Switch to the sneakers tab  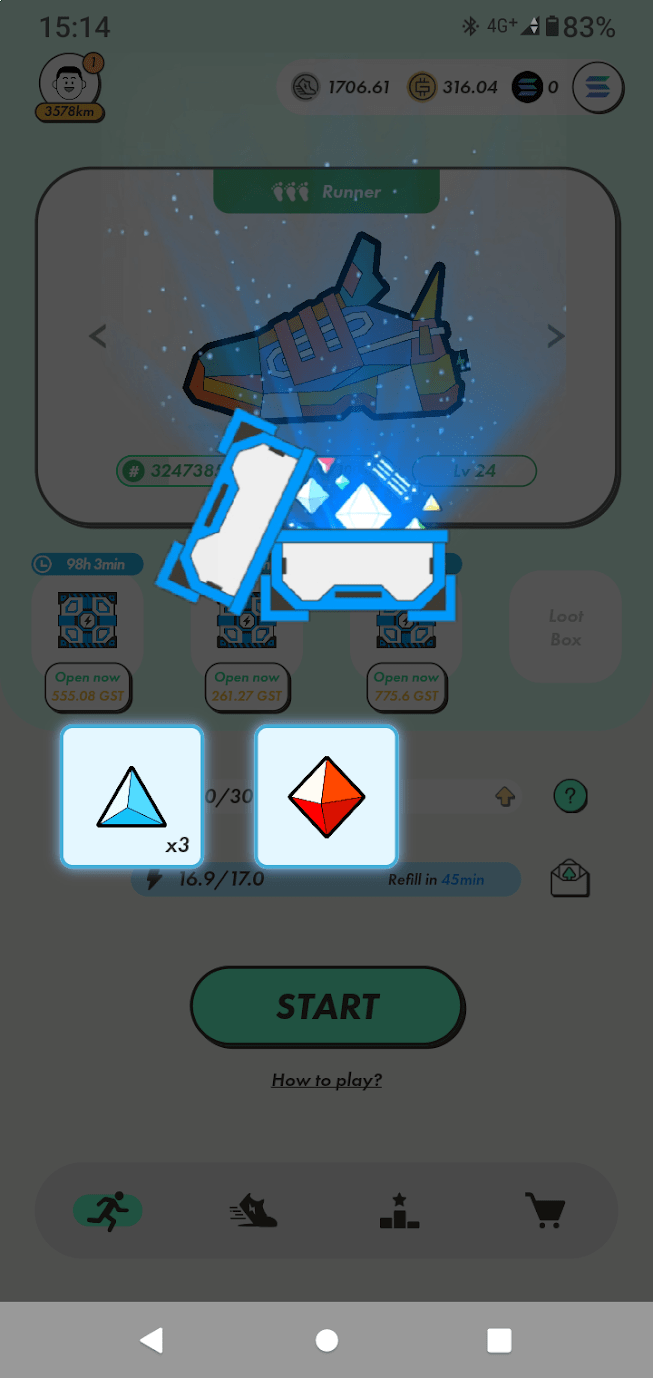click(x=253, y=1211)
